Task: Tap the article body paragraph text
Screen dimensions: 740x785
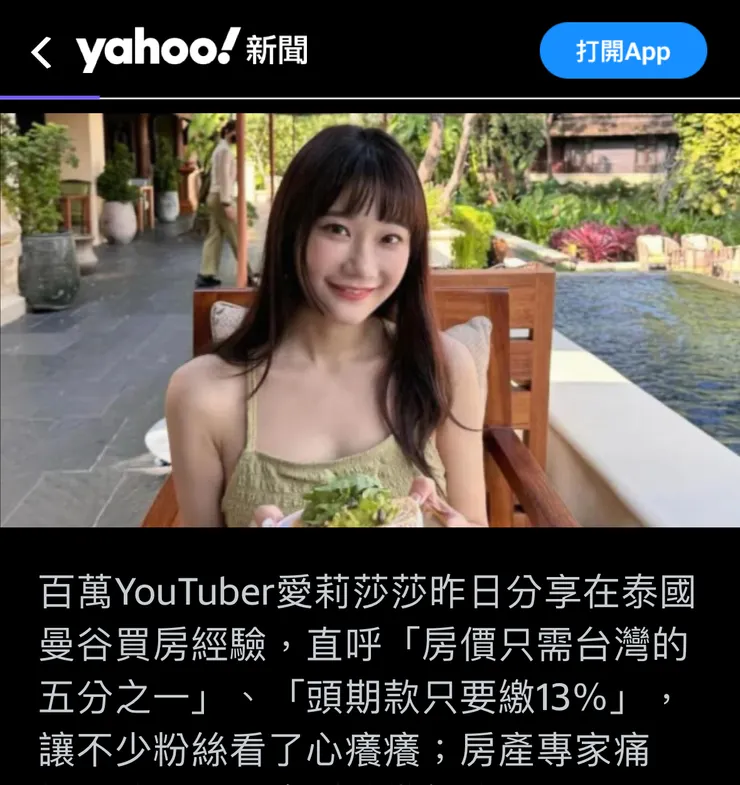Action: tap(370, 670)
